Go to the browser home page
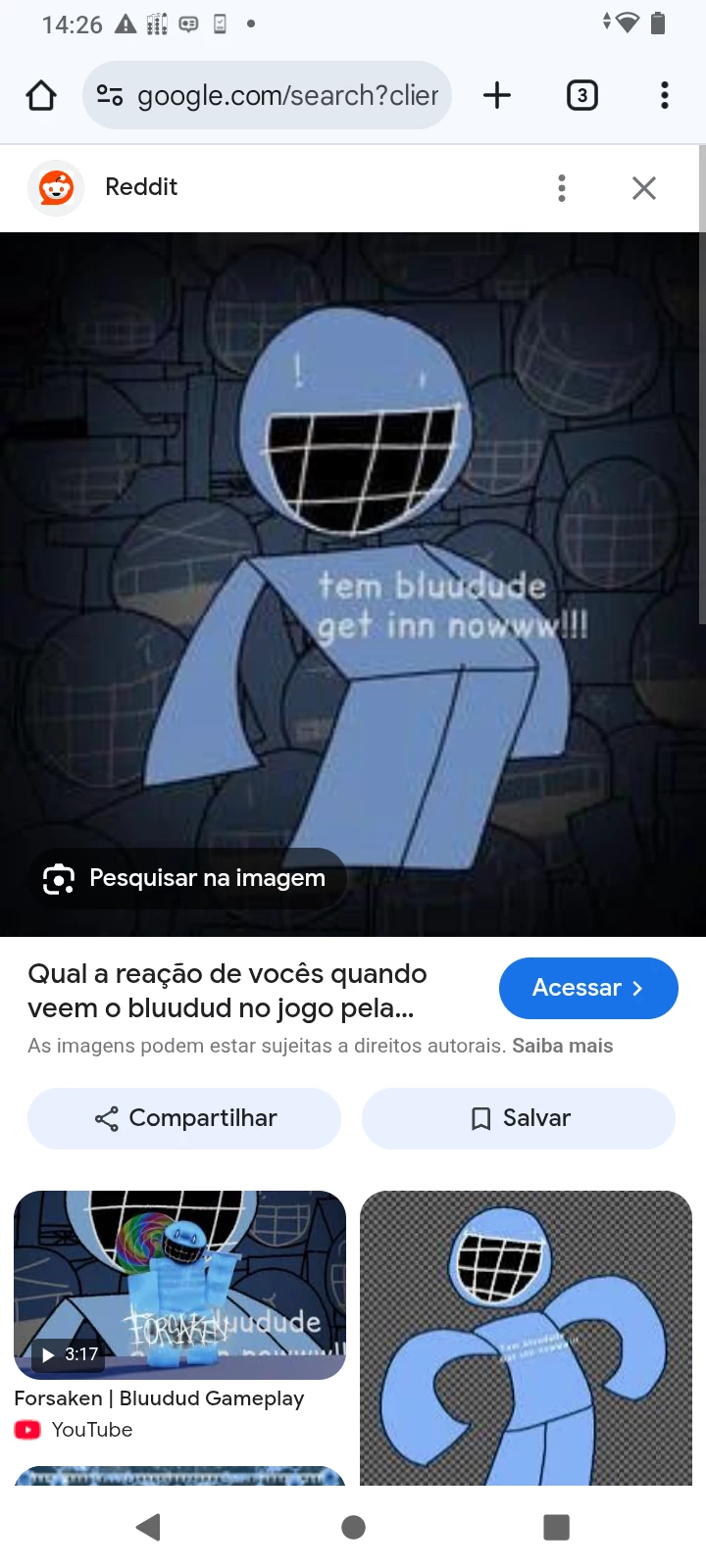The width and height of the screenshot is (706, 1568). 41,95
